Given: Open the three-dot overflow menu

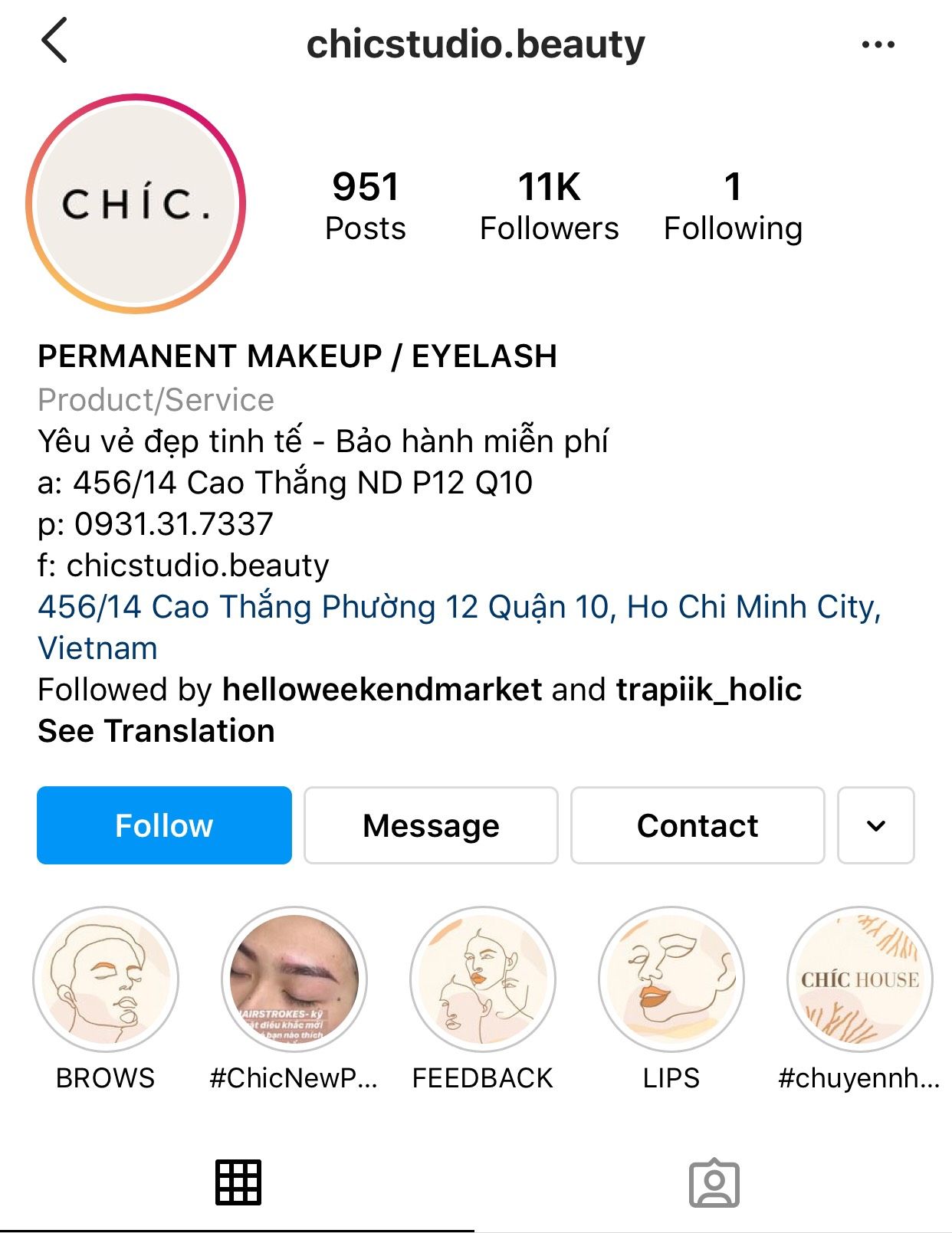Looking at the screenshot, I should (878, 44).
